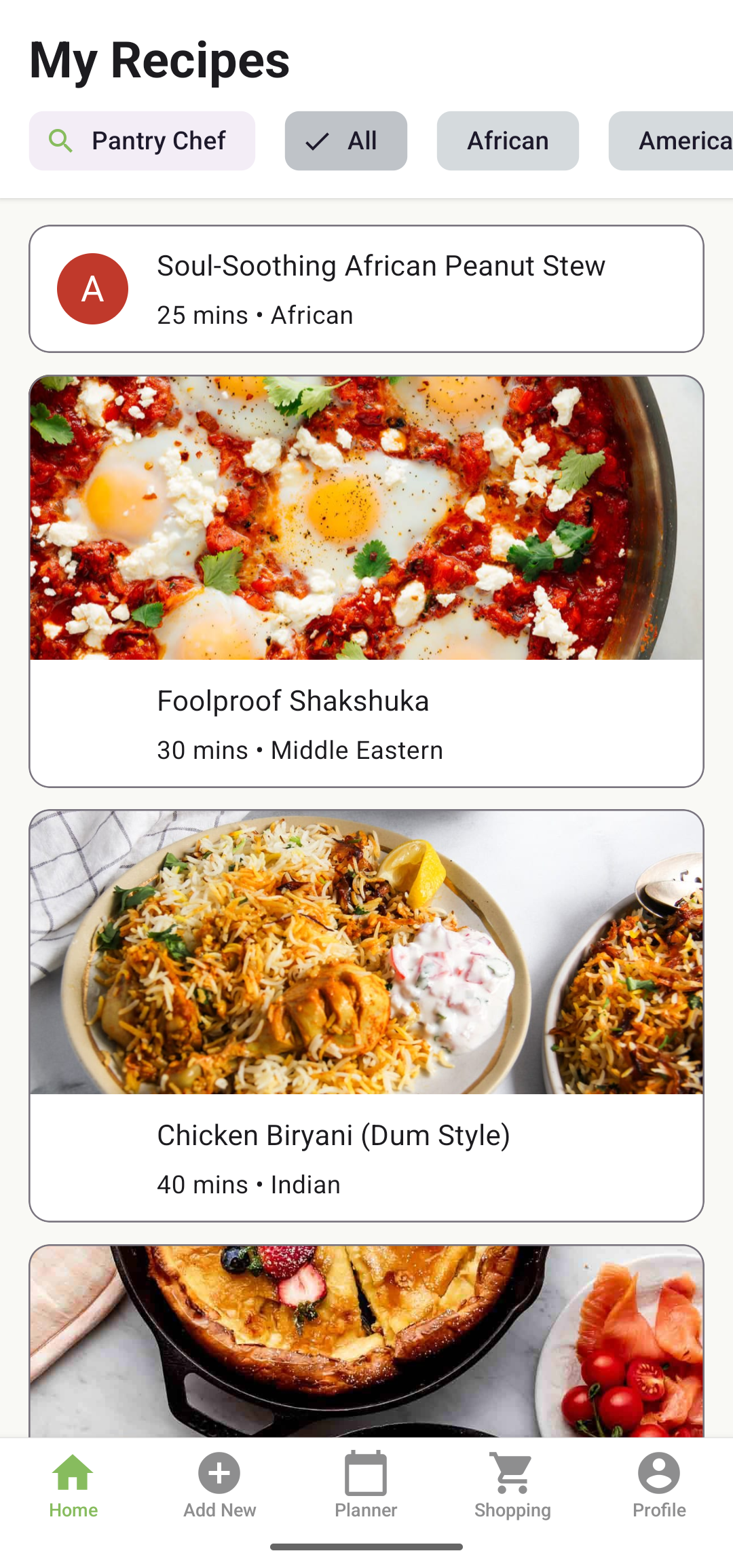Open the Pantry Chef search
The width and height of the screenshot is (733, 1568).
click(142, 141)
